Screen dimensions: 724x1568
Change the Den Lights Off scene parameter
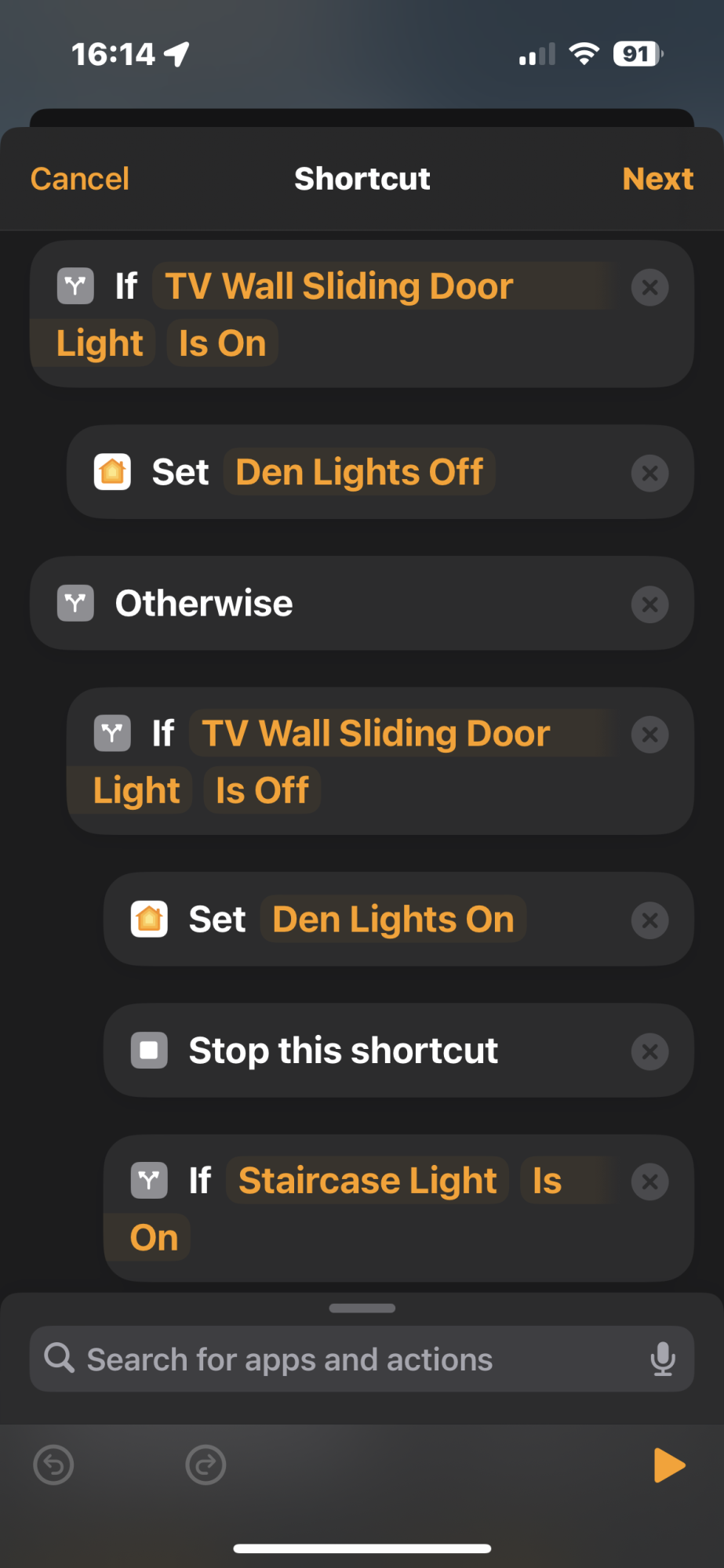(359, 472)
